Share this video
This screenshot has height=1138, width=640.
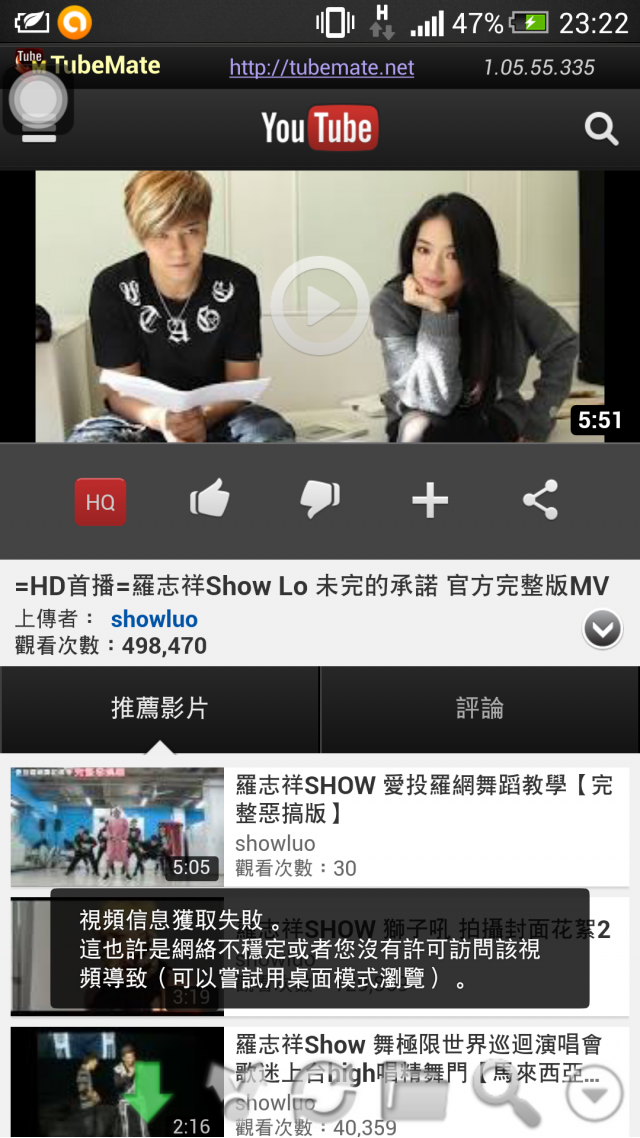[540, 500]
